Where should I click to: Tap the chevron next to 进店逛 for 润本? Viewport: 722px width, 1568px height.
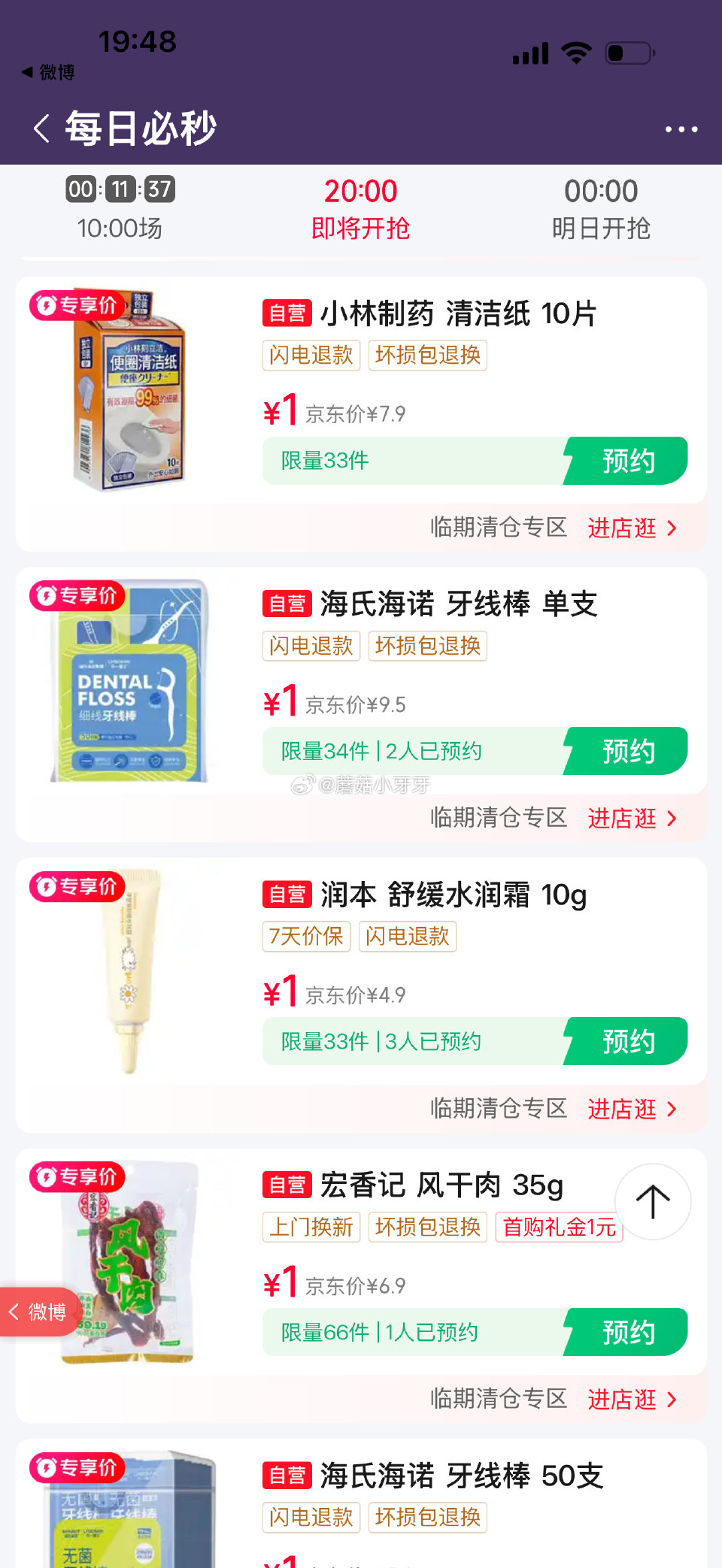click(x=672, y=1109)
